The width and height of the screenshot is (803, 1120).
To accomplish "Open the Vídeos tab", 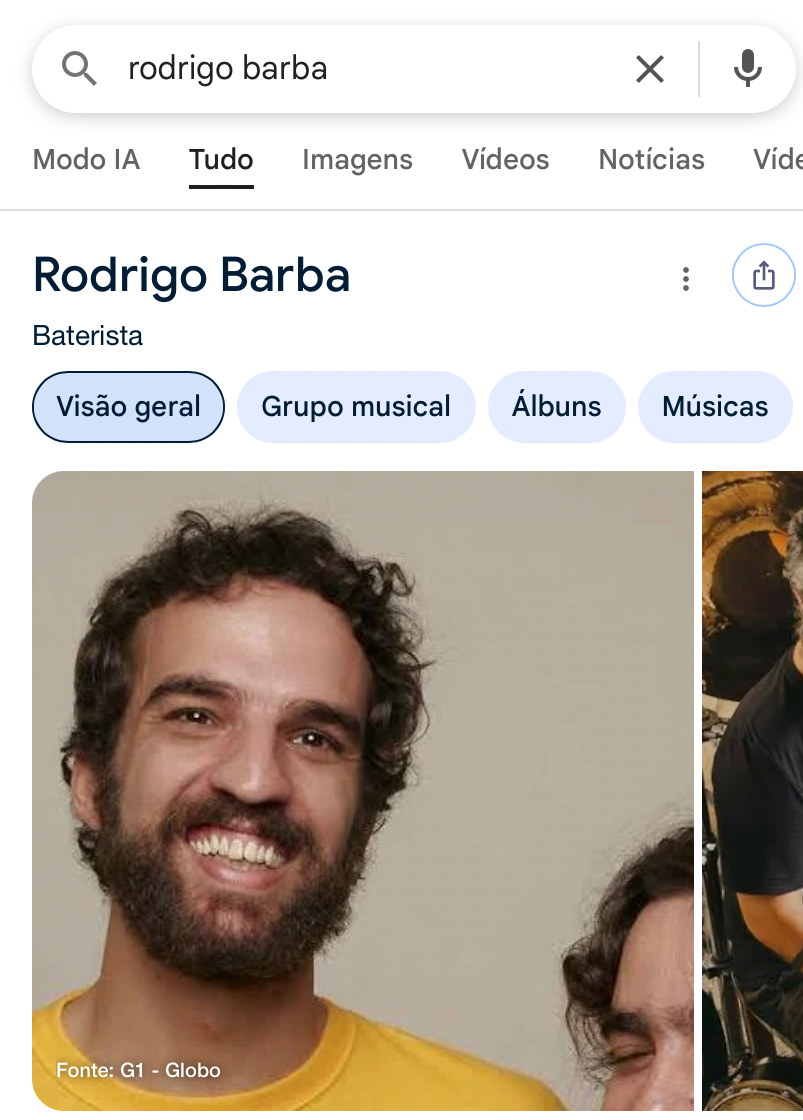I will (505, 160).
